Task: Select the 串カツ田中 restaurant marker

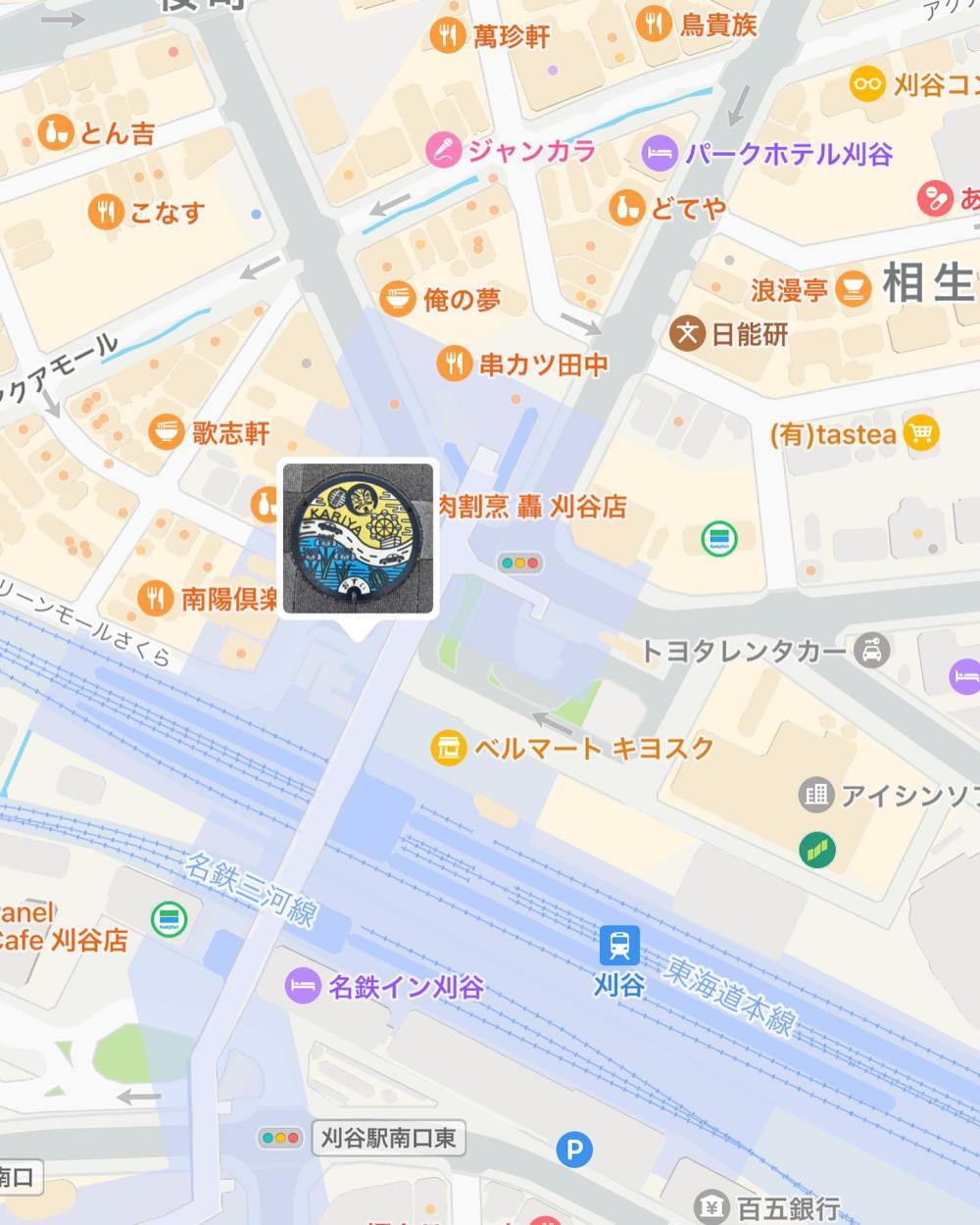Action: tap(453, 365)
